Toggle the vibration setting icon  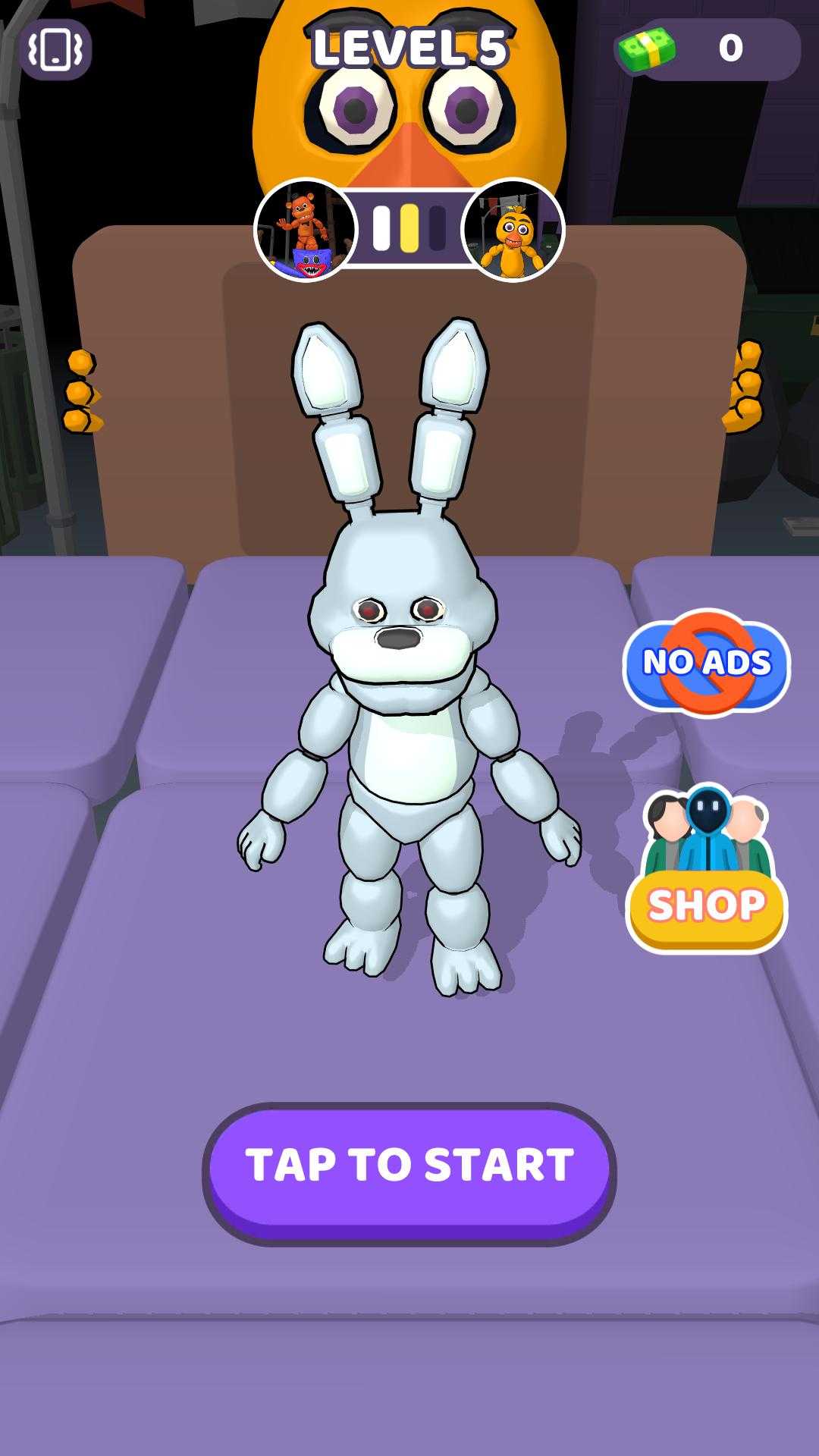(x=55, y=49)
